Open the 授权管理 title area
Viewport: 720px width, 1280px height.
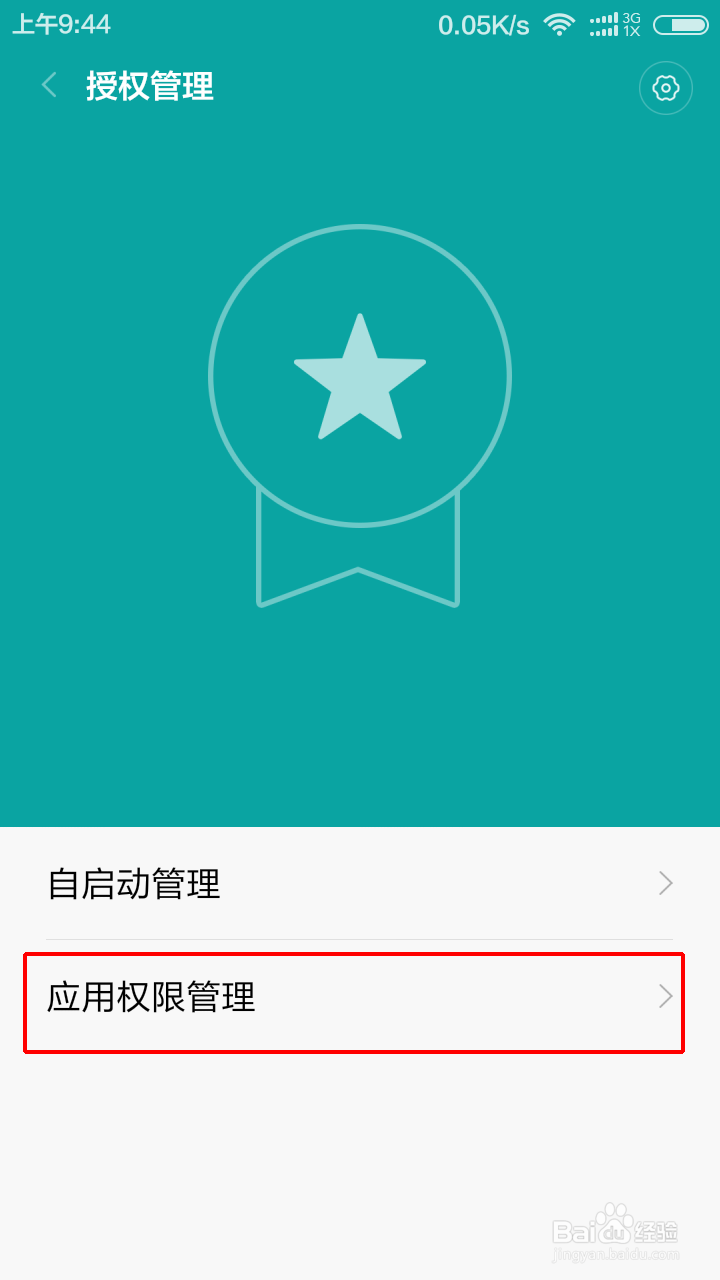(148, 88)
